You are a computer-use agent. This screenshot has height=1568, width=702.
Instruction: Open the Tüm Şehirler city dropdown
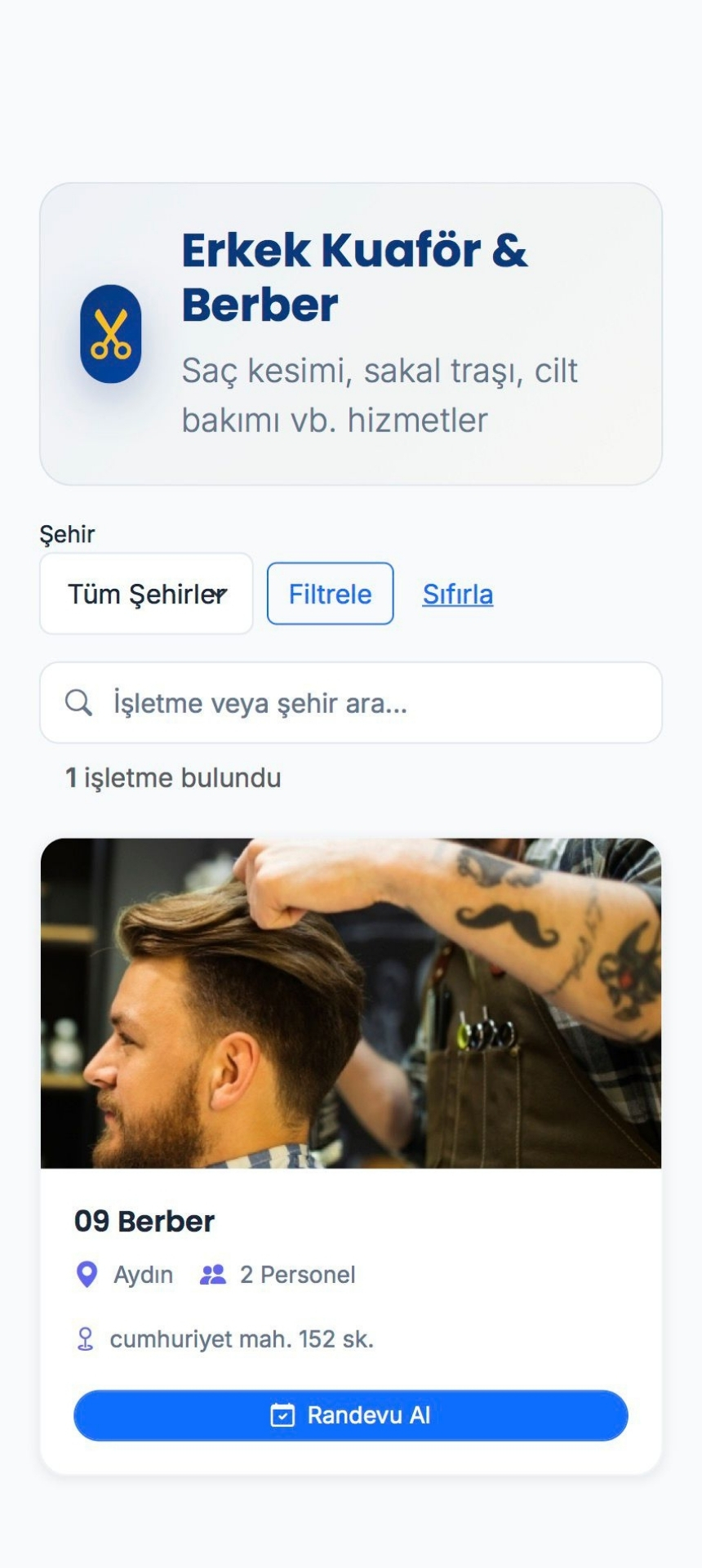[146, 594]
